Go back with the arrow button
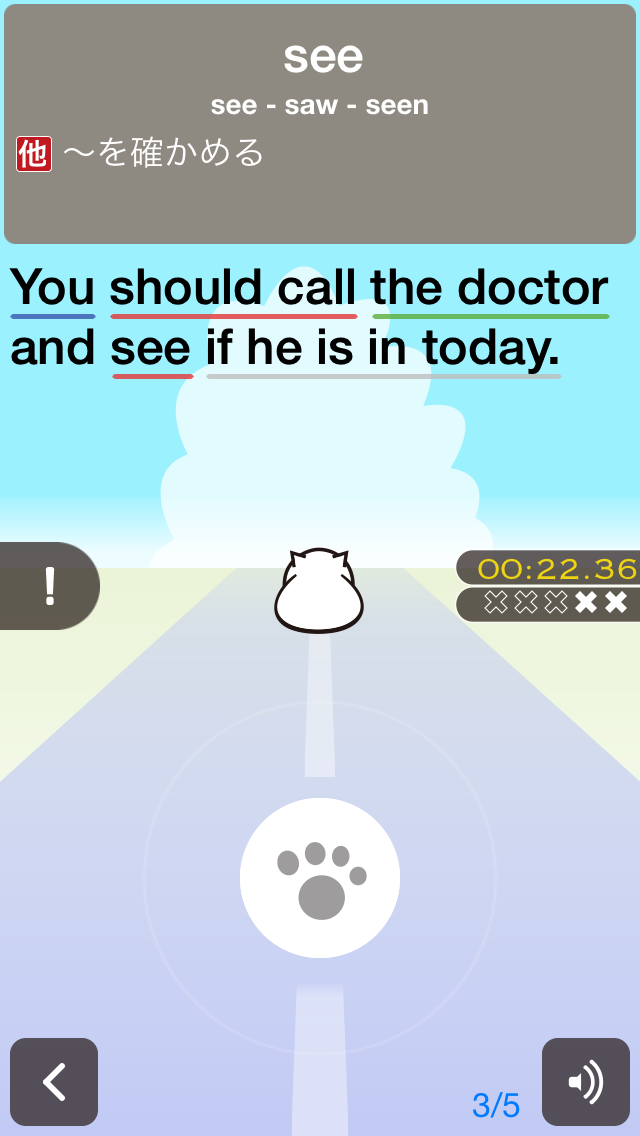Viewport: 640px width, 1136px height. (x=54, y=1082)
